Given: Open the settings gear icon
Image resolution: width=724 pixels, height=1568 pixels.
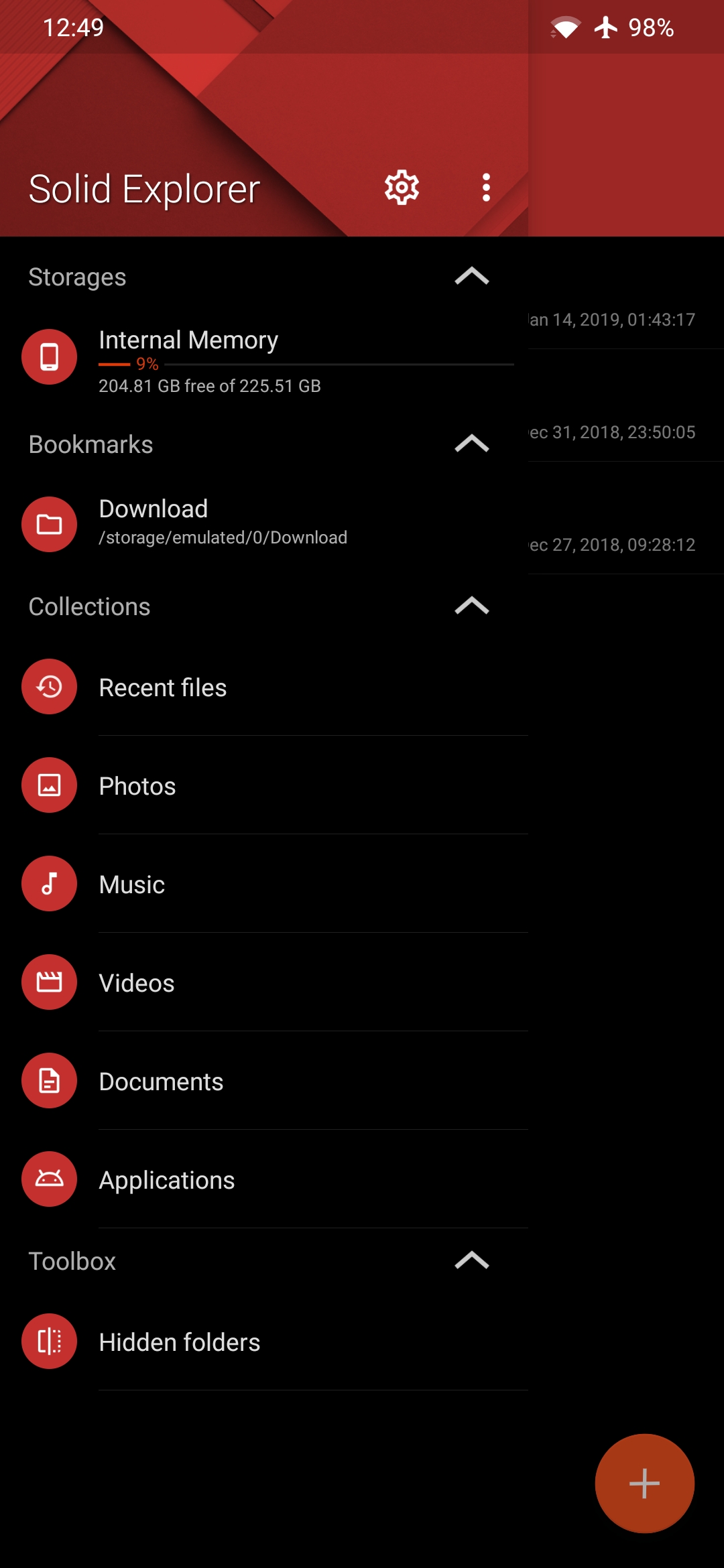Looking at the screenshot, I should [x=402, y=188].
